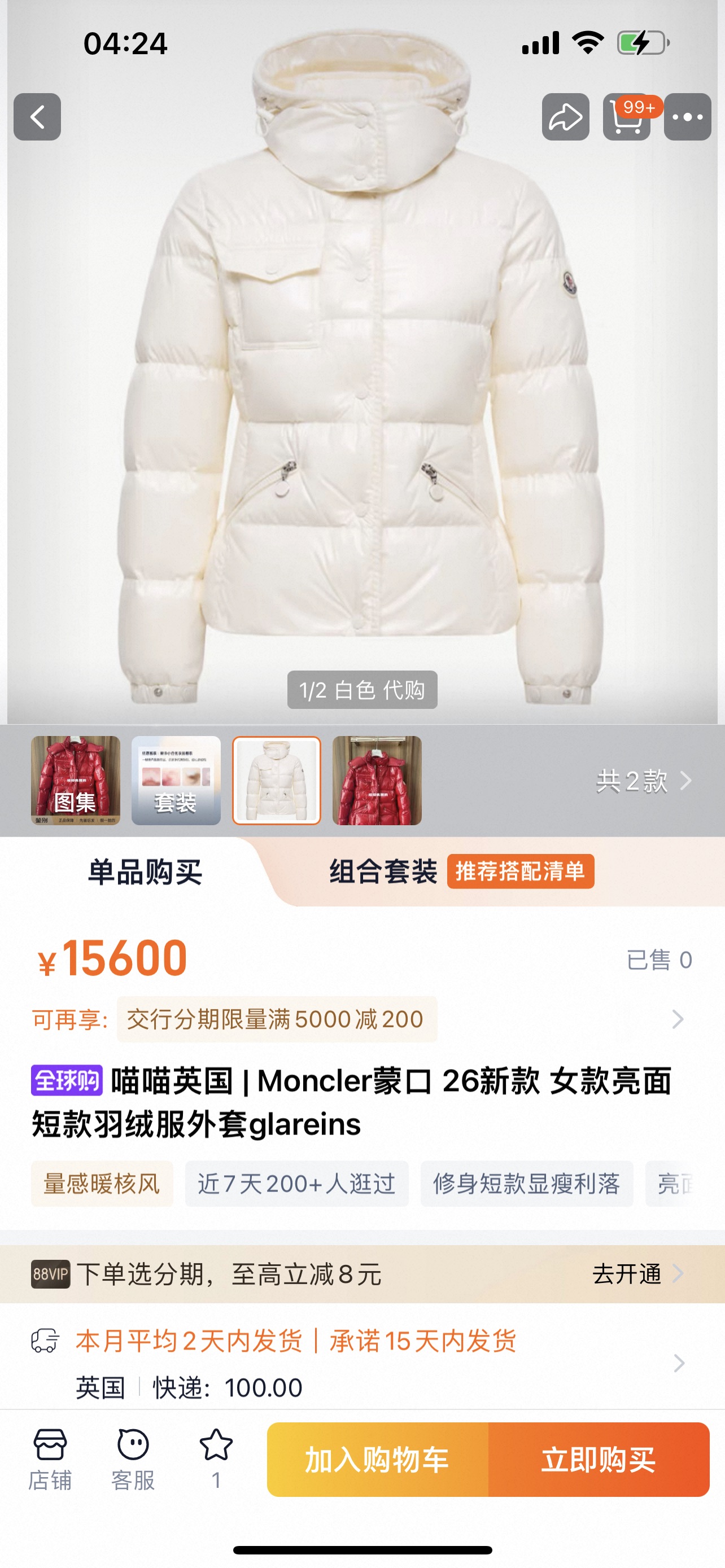This screenshot has height=1568, width=725.
Task: Switch to the 组合套装 tab
Action: pos(383,871)
